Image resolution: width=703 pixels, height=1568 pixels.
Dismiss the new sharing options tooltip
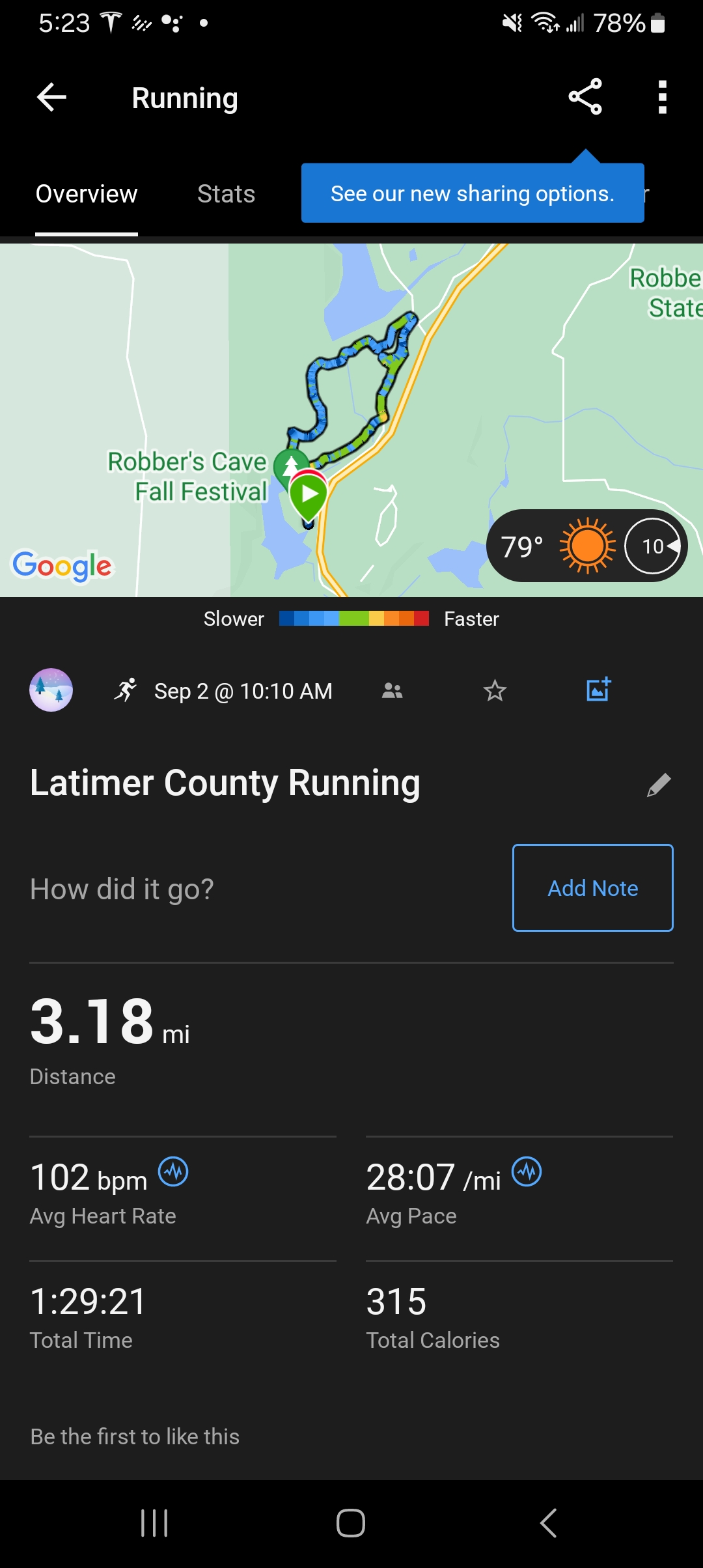click(x=472, y=193)
